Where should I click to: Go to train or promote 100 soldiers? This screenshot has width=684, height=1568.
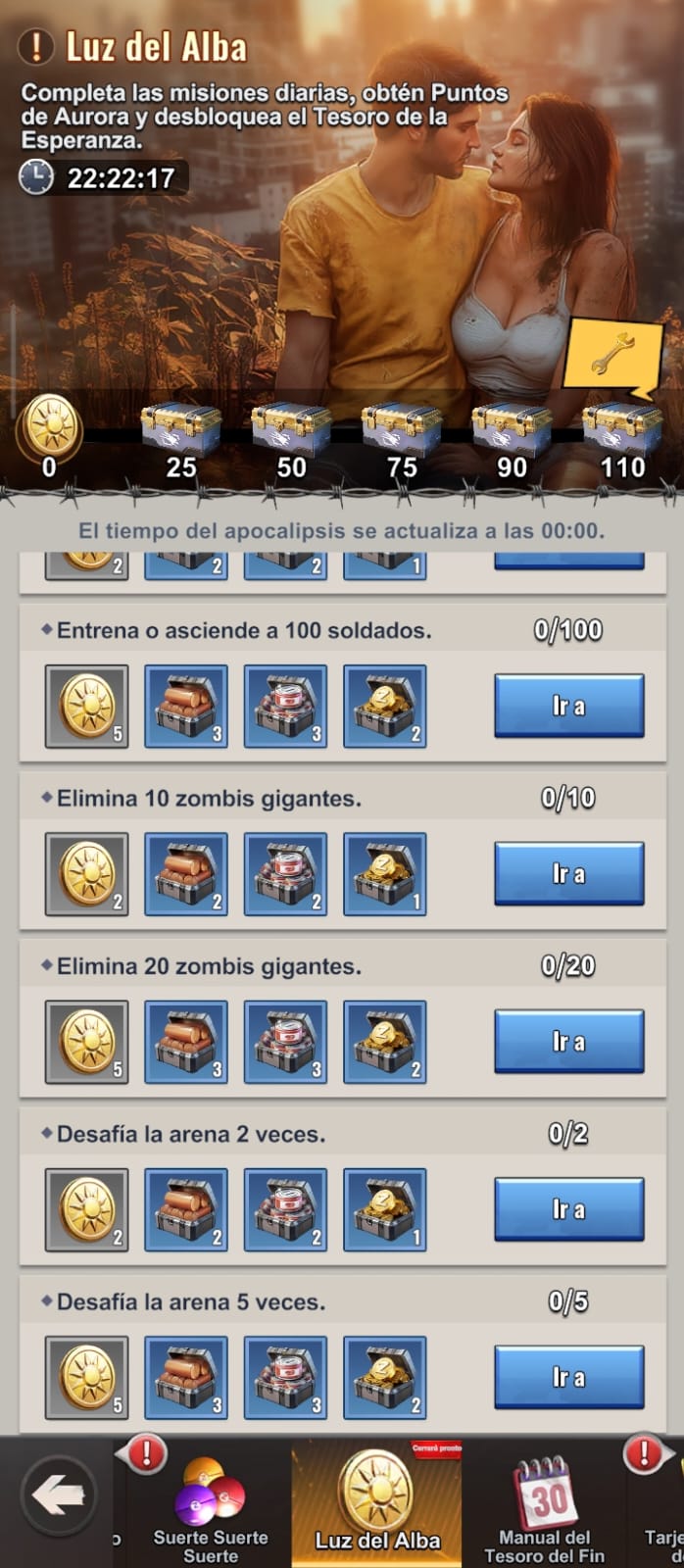568,706
